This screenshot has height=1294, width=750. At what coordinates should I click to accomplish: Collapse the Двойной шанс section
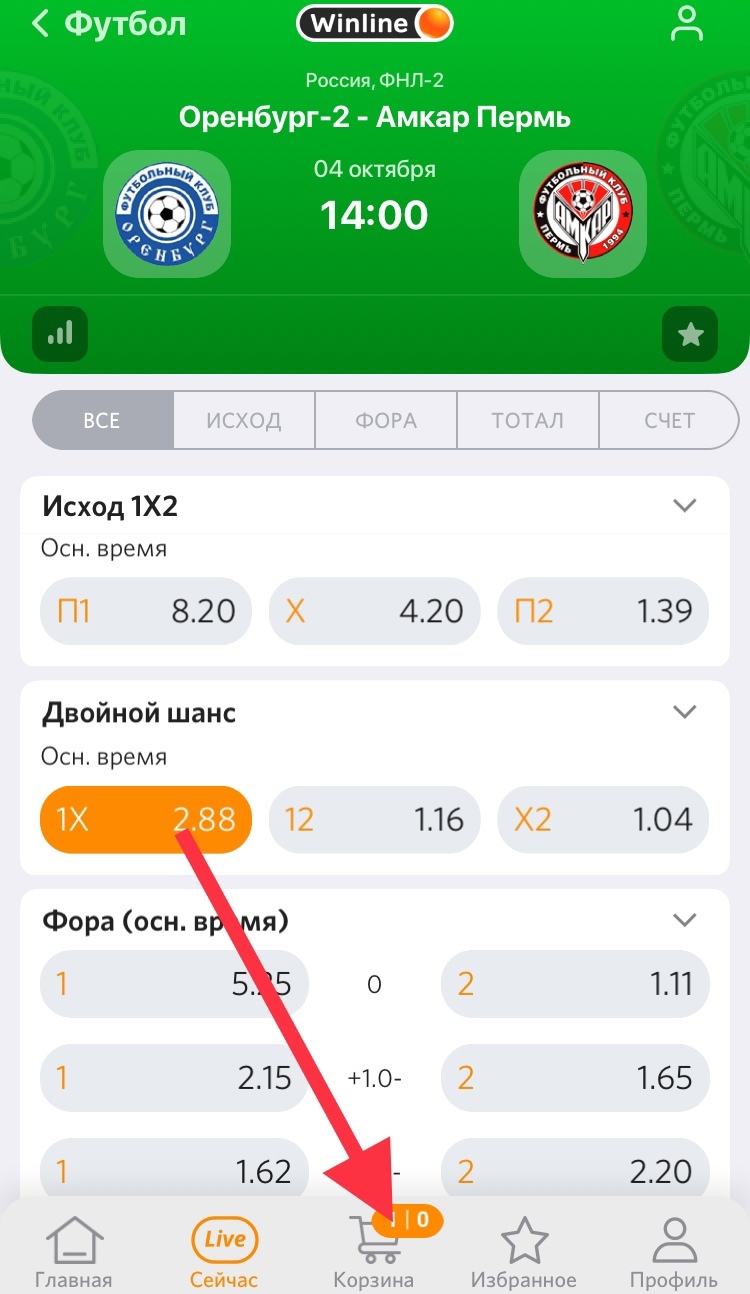[x=685, y=713]
